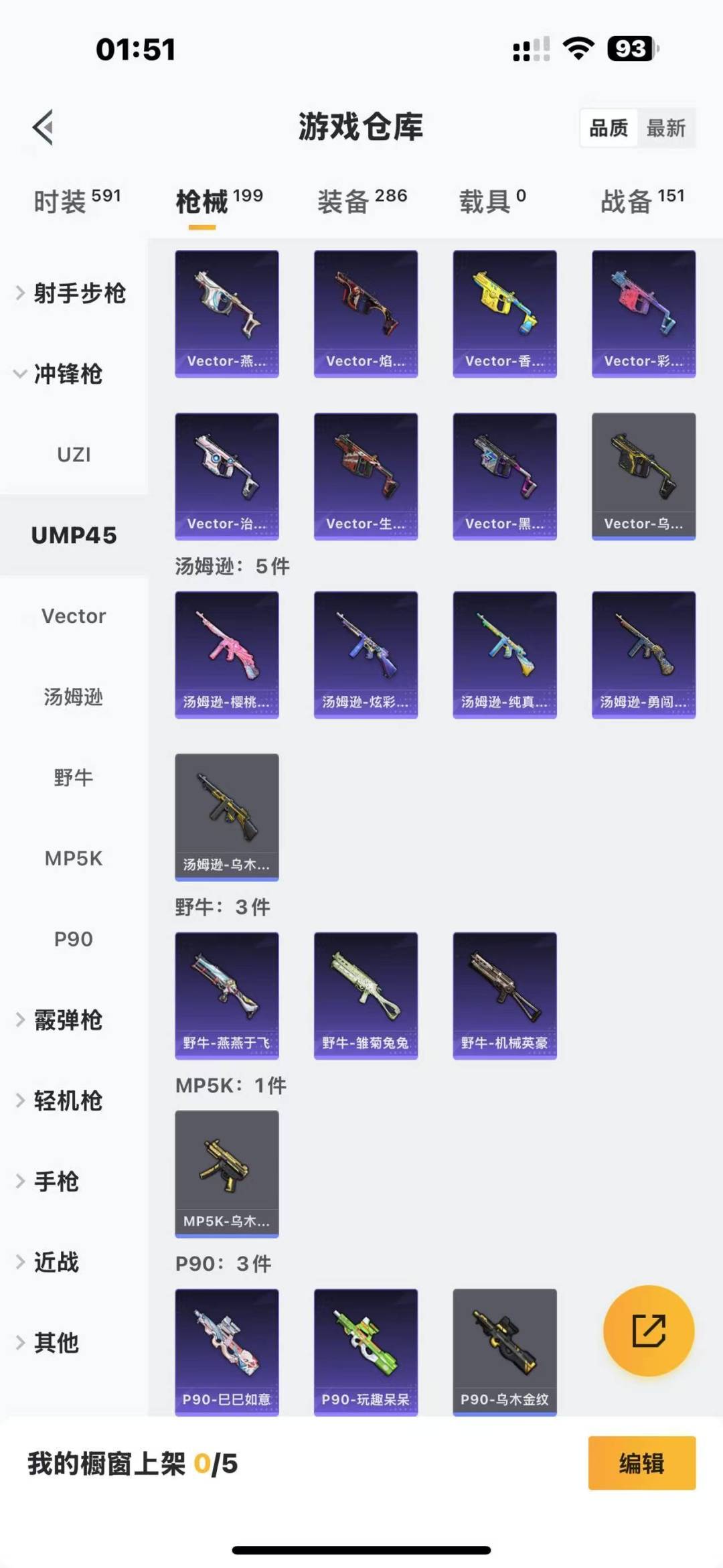Open the P90-玩趣呆呆 skin
This screenshot has height=1568, width=723.
click(x=366, y=1352)
